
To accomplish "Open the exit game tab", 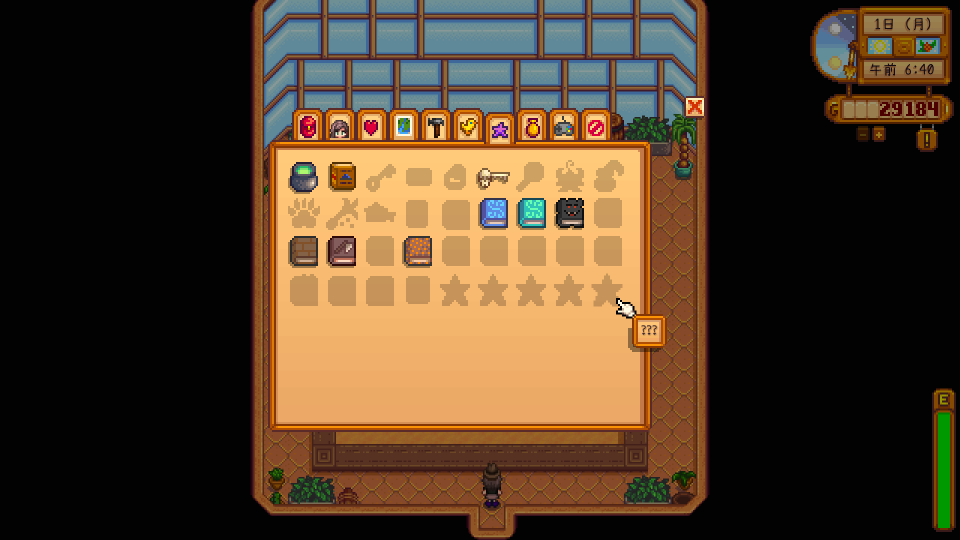I will pos(596,127).
